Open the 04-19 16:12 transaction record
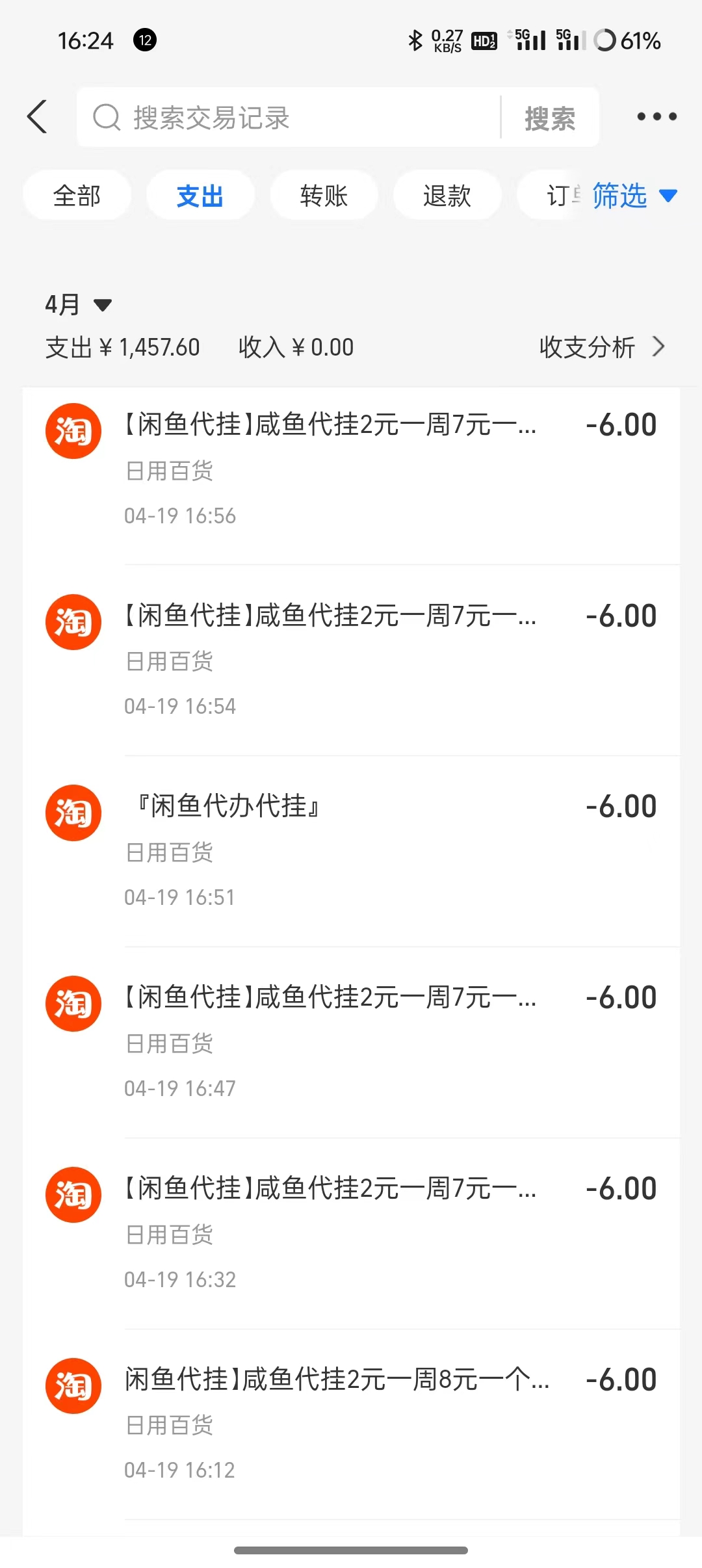 click(351, 1424)
